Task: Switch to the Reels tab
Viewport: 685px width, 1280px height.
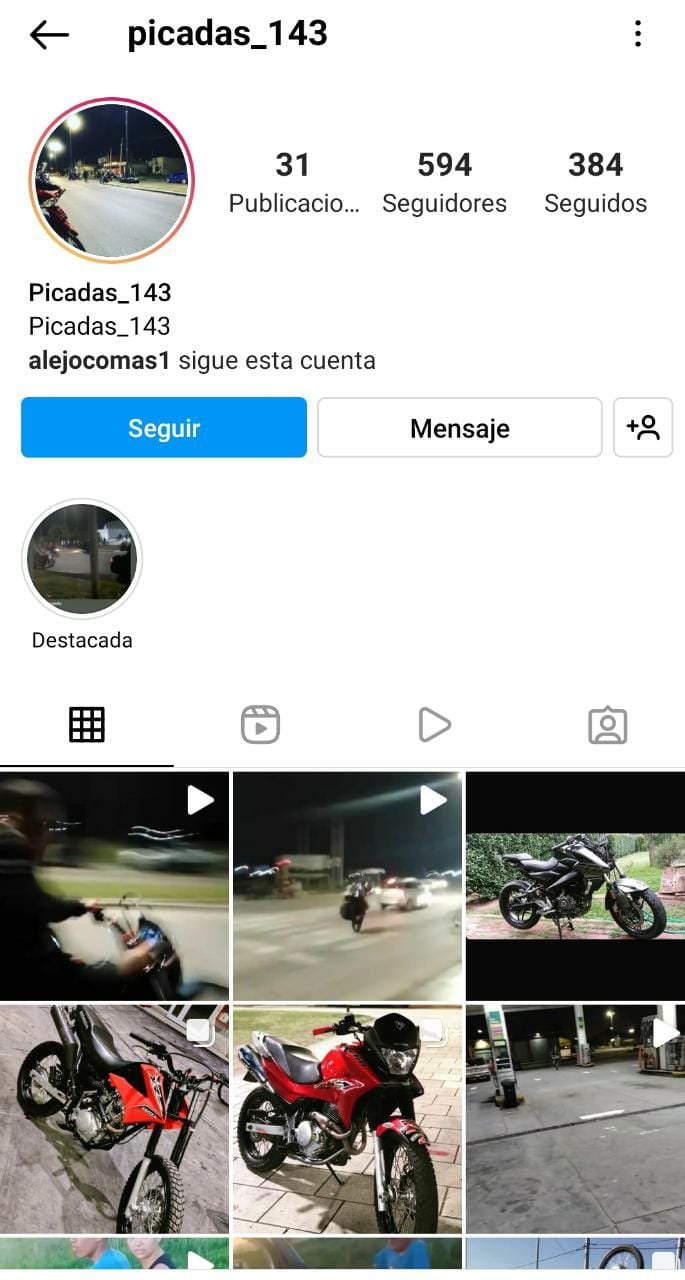Action: 260,724
